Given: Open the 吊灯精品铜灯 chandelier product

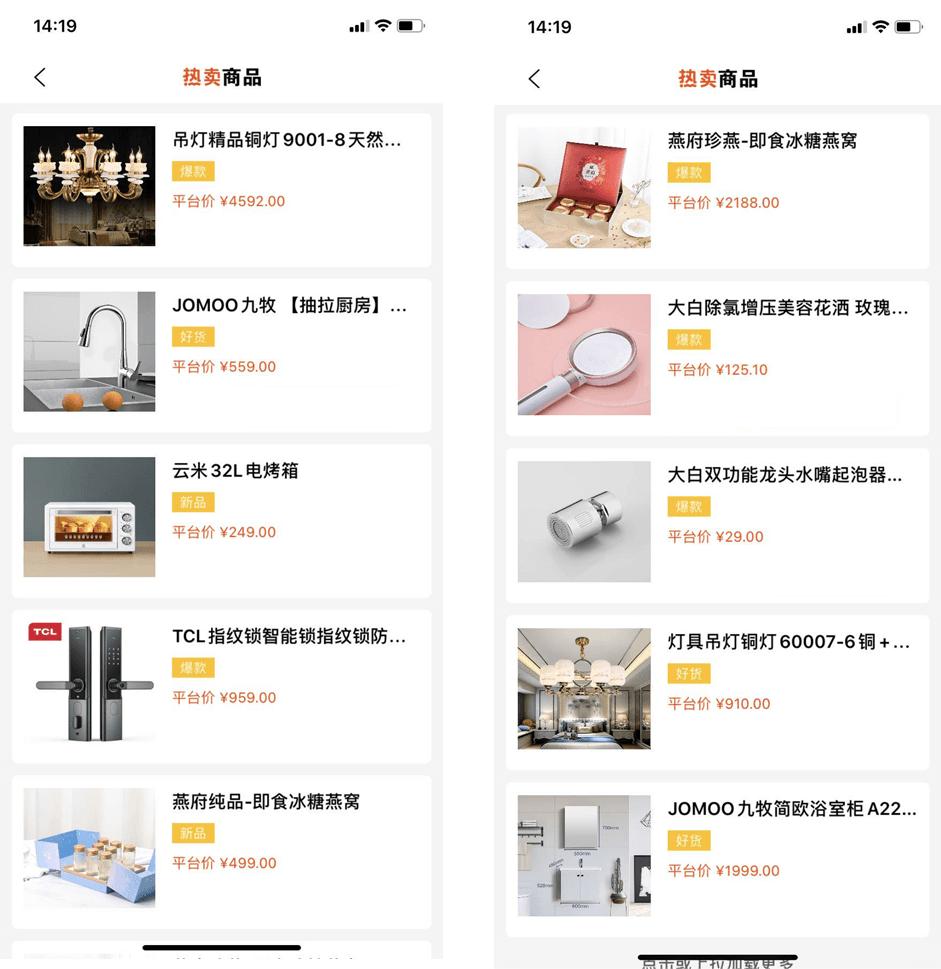Looking at the screenshot, I should (88, 184).
